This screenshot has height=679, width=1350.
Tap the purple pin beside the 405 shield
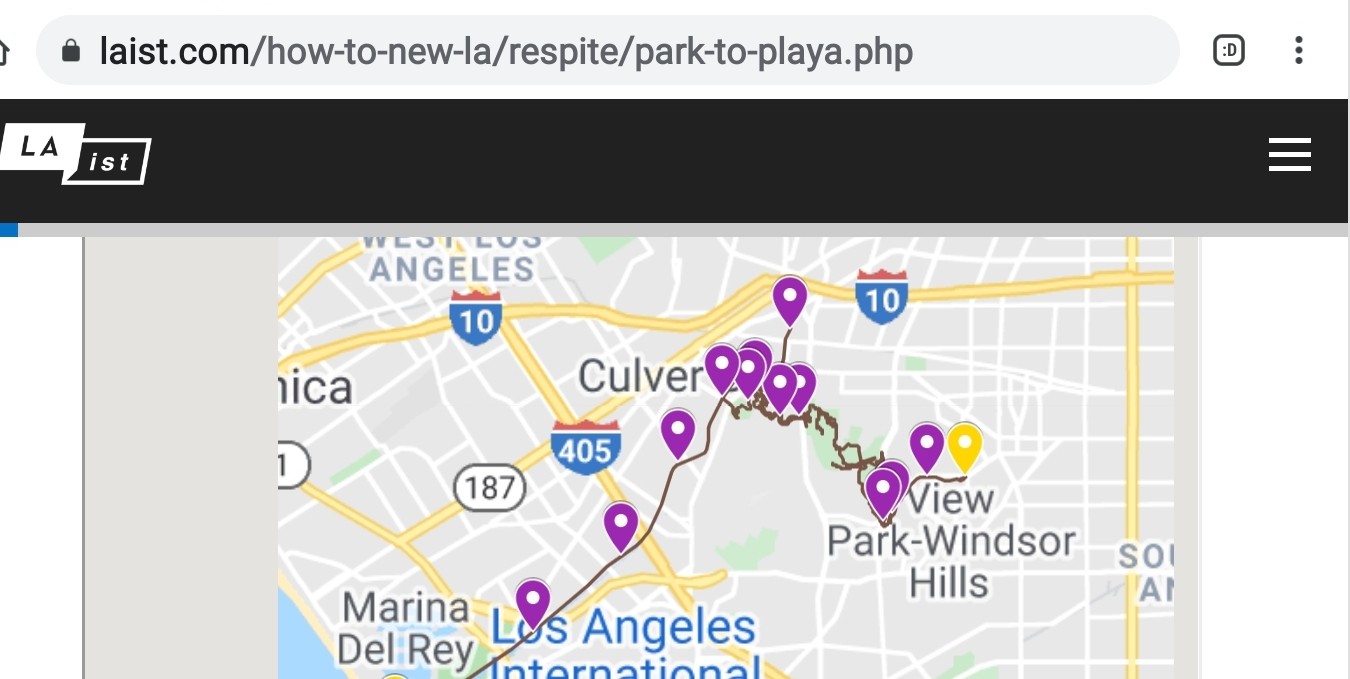[x=678, y=431]
